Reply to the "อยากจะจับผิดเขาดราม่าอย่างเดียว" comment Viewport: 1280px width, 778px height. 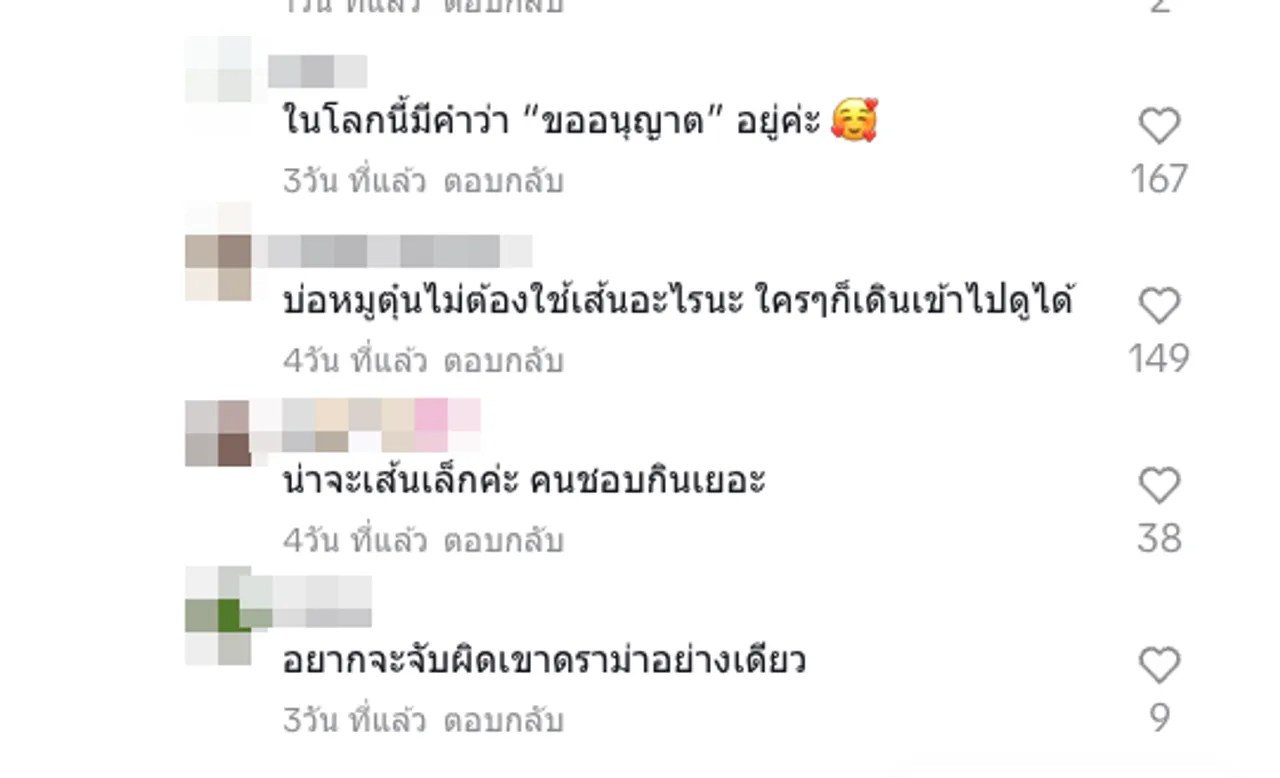503,720
